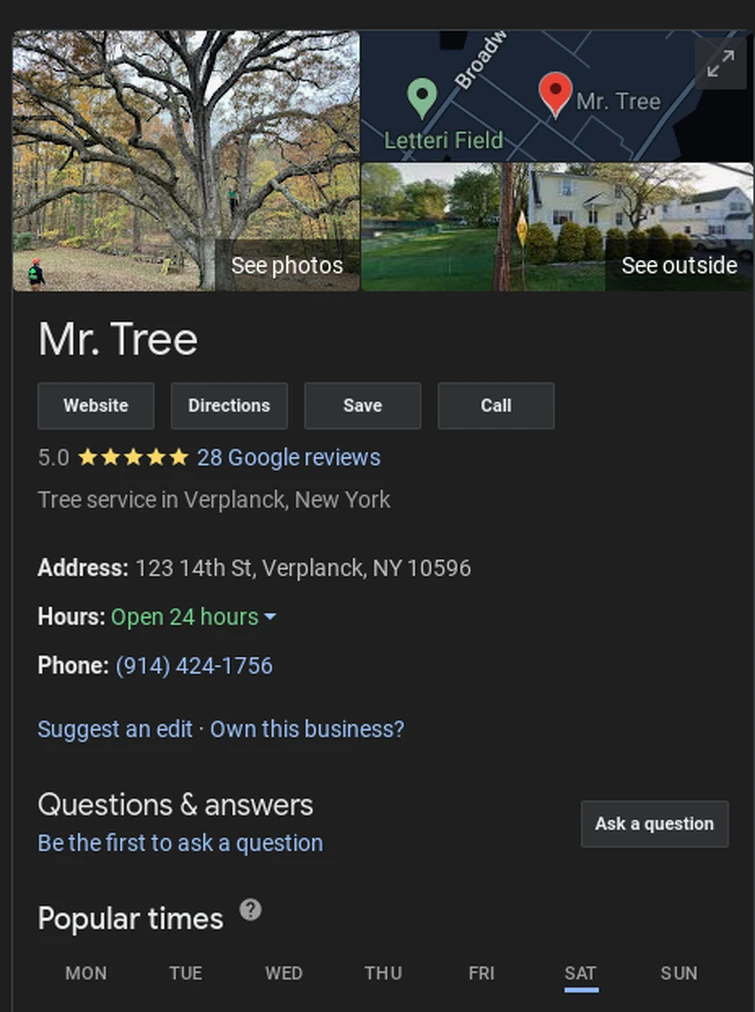Show popular times for FRI
The image size is (755, 1012).
click(x=481, y=973)
